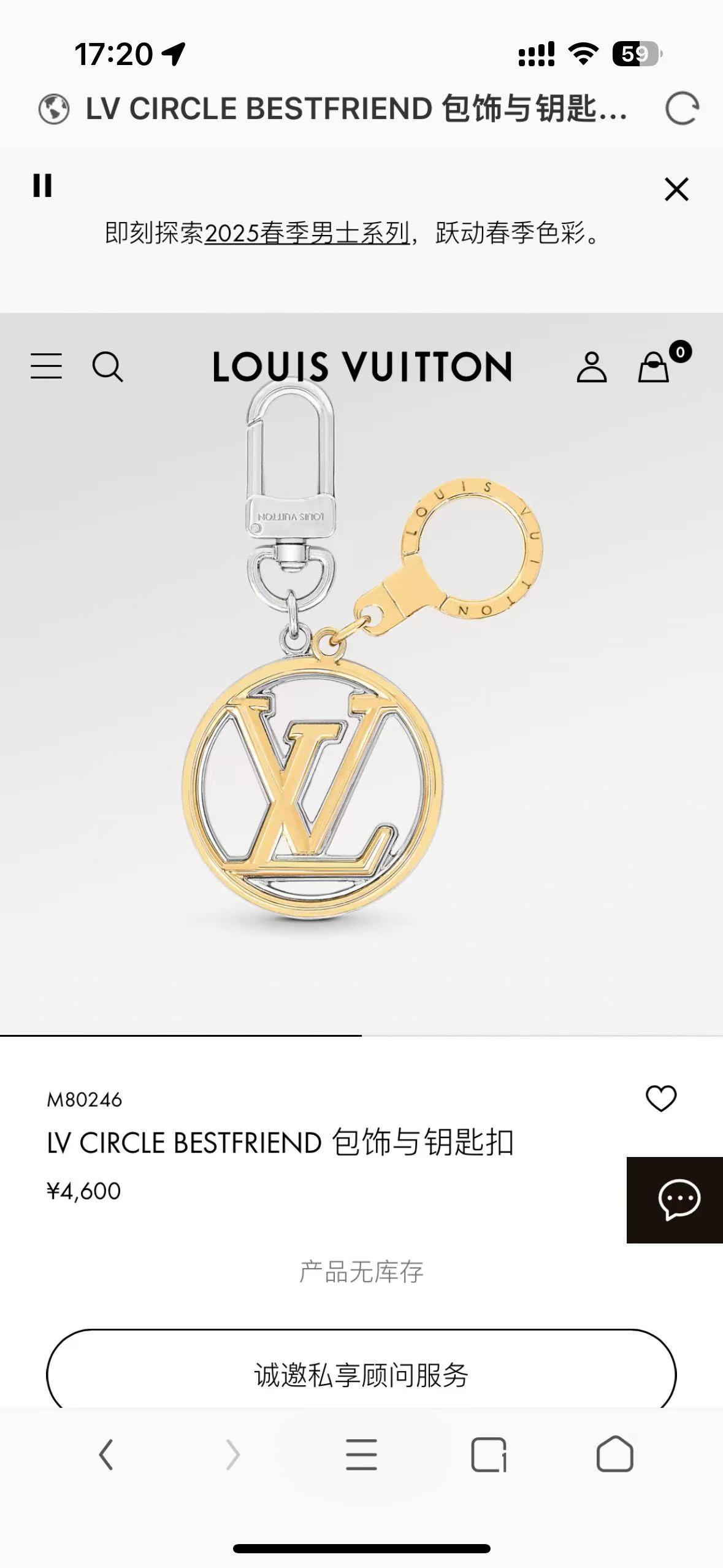Screen dimensions: 723x1568
Task: Open the 2025春季男士系列 link
Action: pos(307,233)
